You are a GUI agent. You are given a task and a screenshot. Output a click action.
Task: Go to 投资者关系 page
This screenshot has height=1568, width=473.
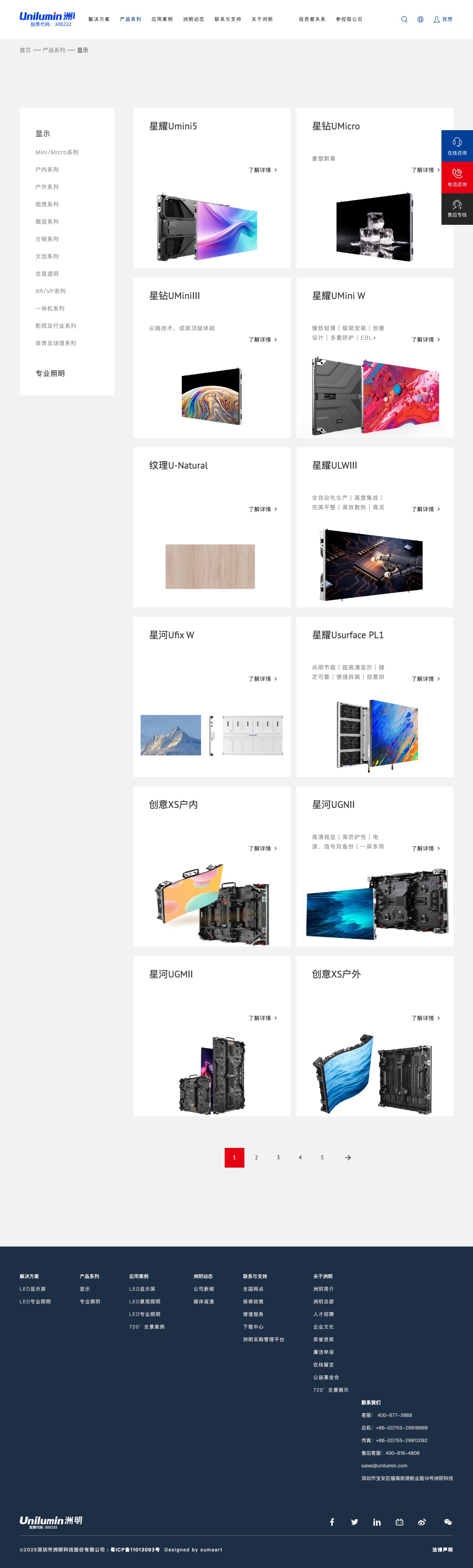pos(312,19)
